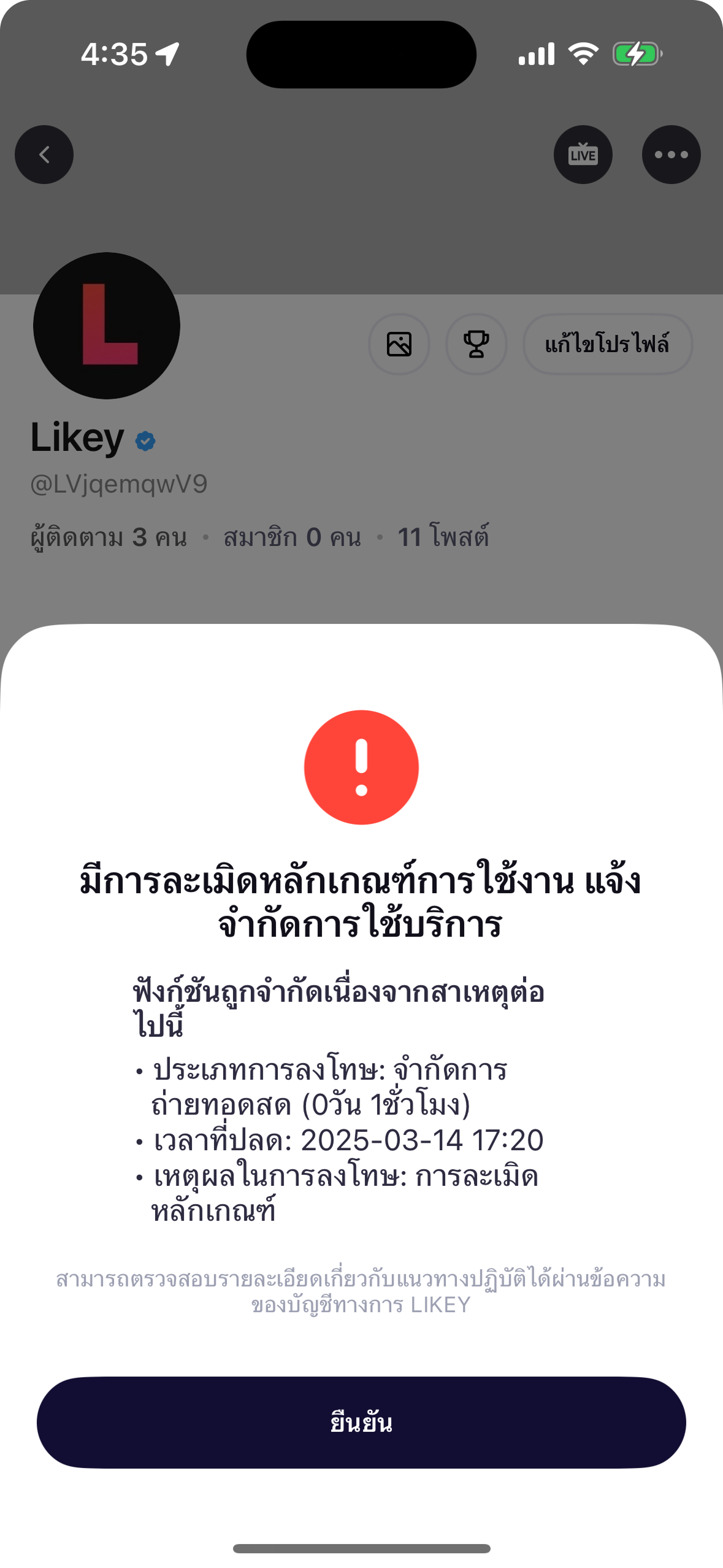Viewport: 723px width, 1568px height.
Task: Open the image gallery icon
Action: coord(399,344)
